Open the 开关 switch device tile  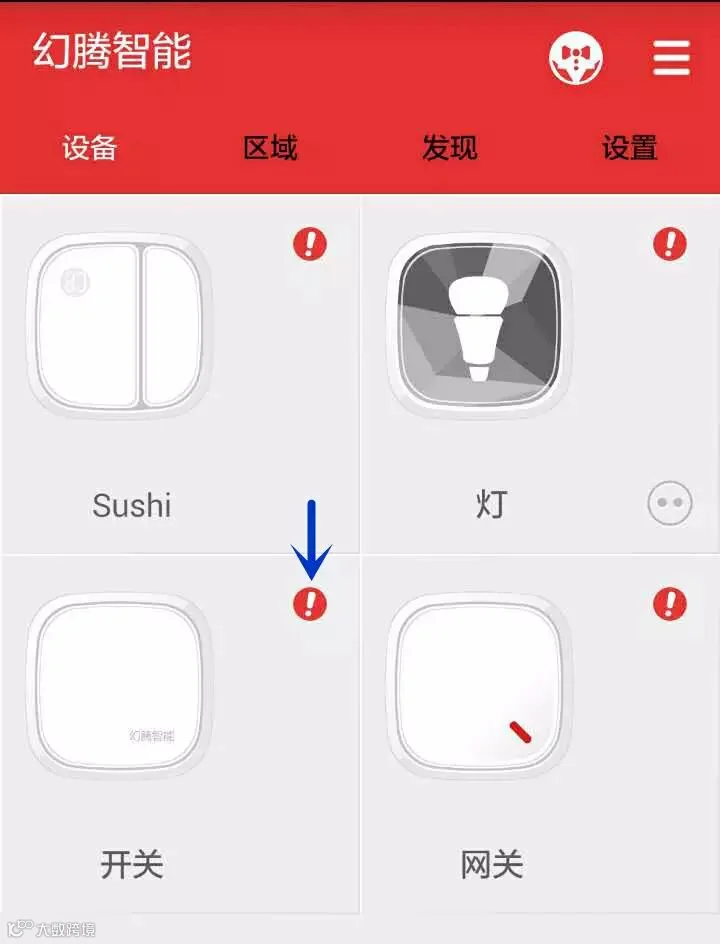coord(180,734)
